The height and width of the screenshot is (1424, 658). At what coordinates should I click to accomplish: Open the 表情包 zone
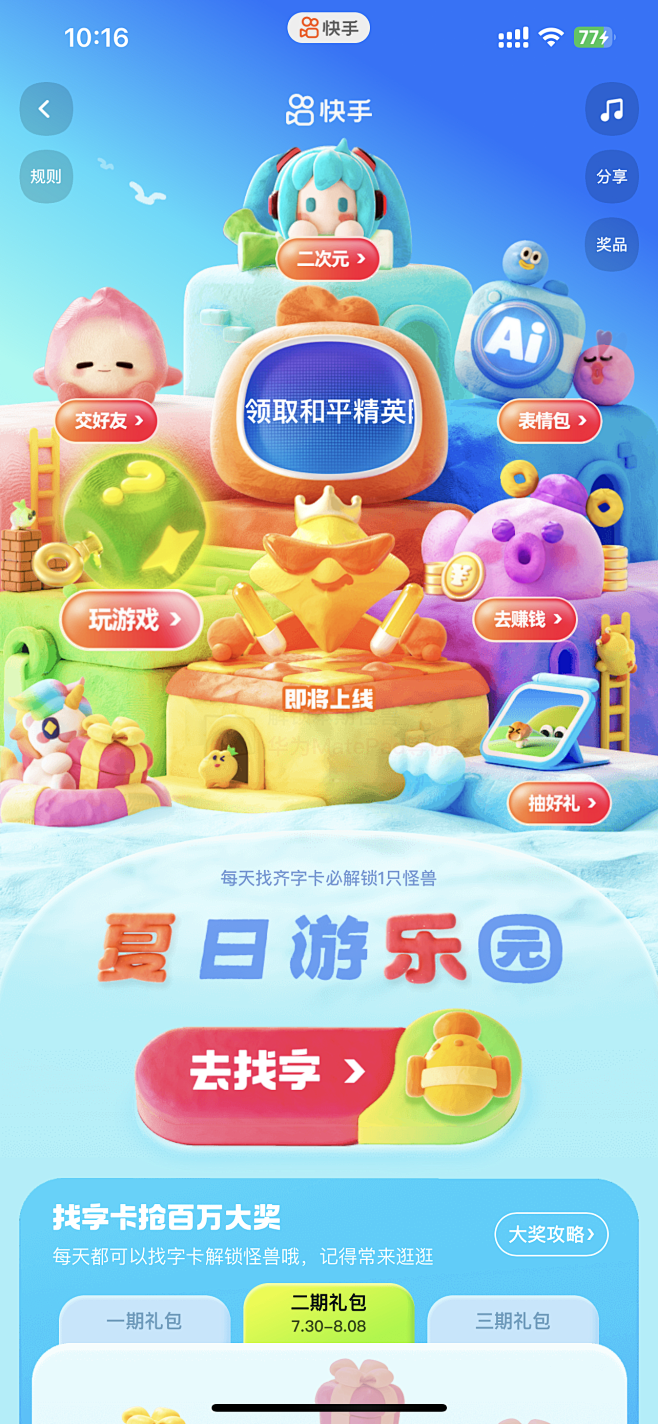(550, 421)
